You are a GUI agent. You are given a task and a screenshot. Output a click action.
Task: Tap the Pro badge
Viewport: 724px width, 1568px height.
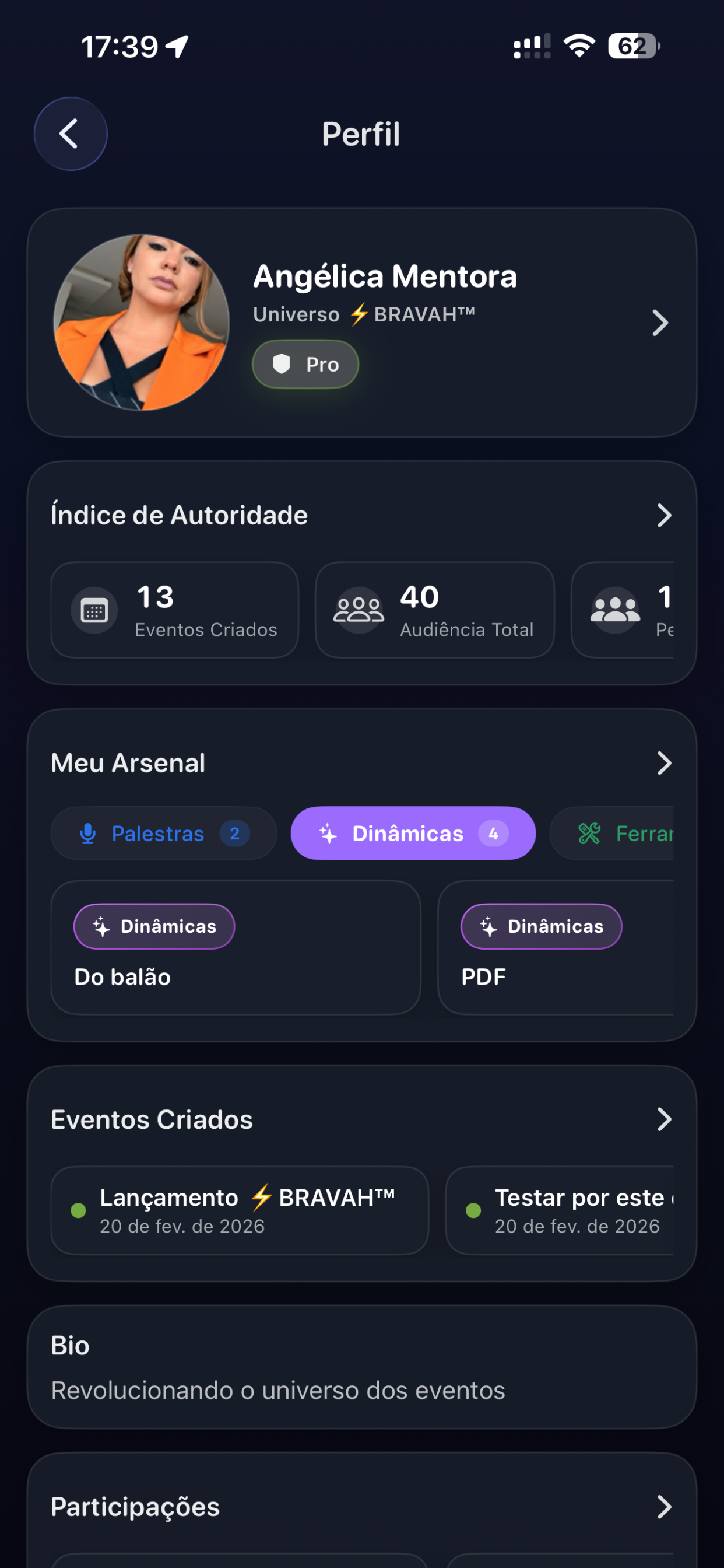click(305, 364)
